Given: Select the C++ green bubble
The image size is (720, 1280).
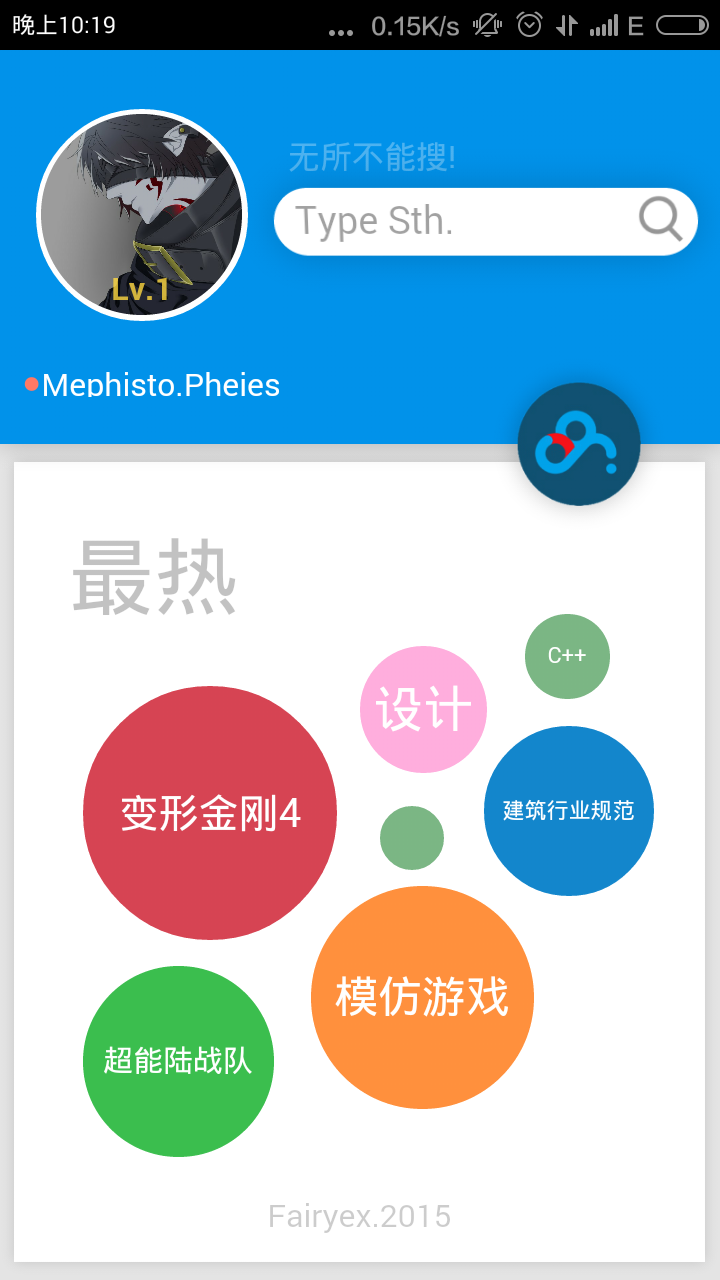Looking at the screenshot, I should (567, 656).
